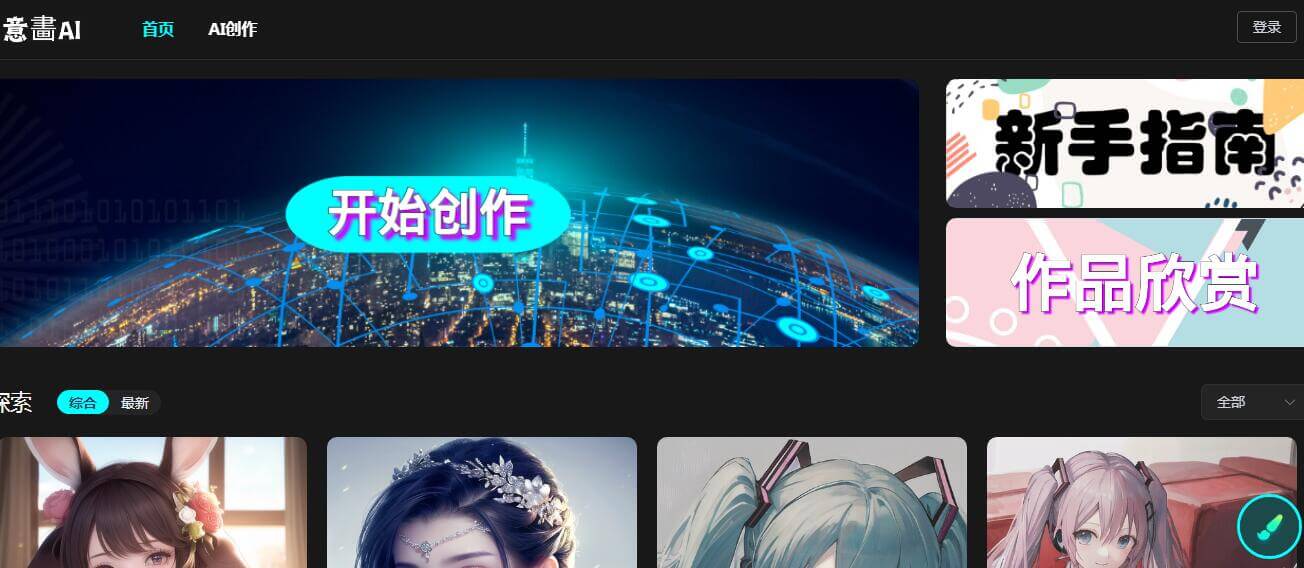Viewport: 1304px width, 568px height.
Task: Open the 作品欣赏 gallery card
Action: (x=1124, y=283)
